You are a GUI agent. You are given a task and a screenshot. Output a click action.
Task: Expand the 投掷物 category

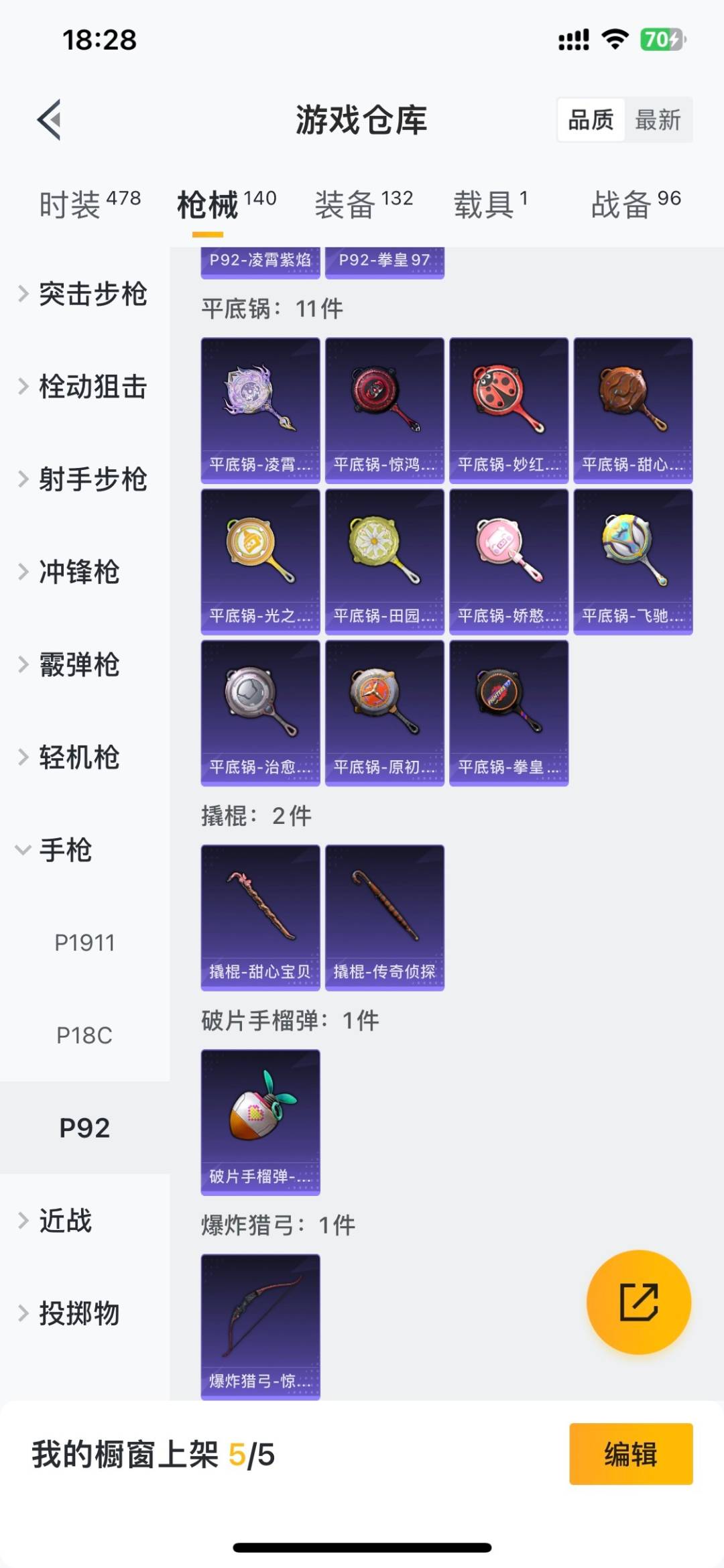pyautogui.click(x=80, y=1314)
